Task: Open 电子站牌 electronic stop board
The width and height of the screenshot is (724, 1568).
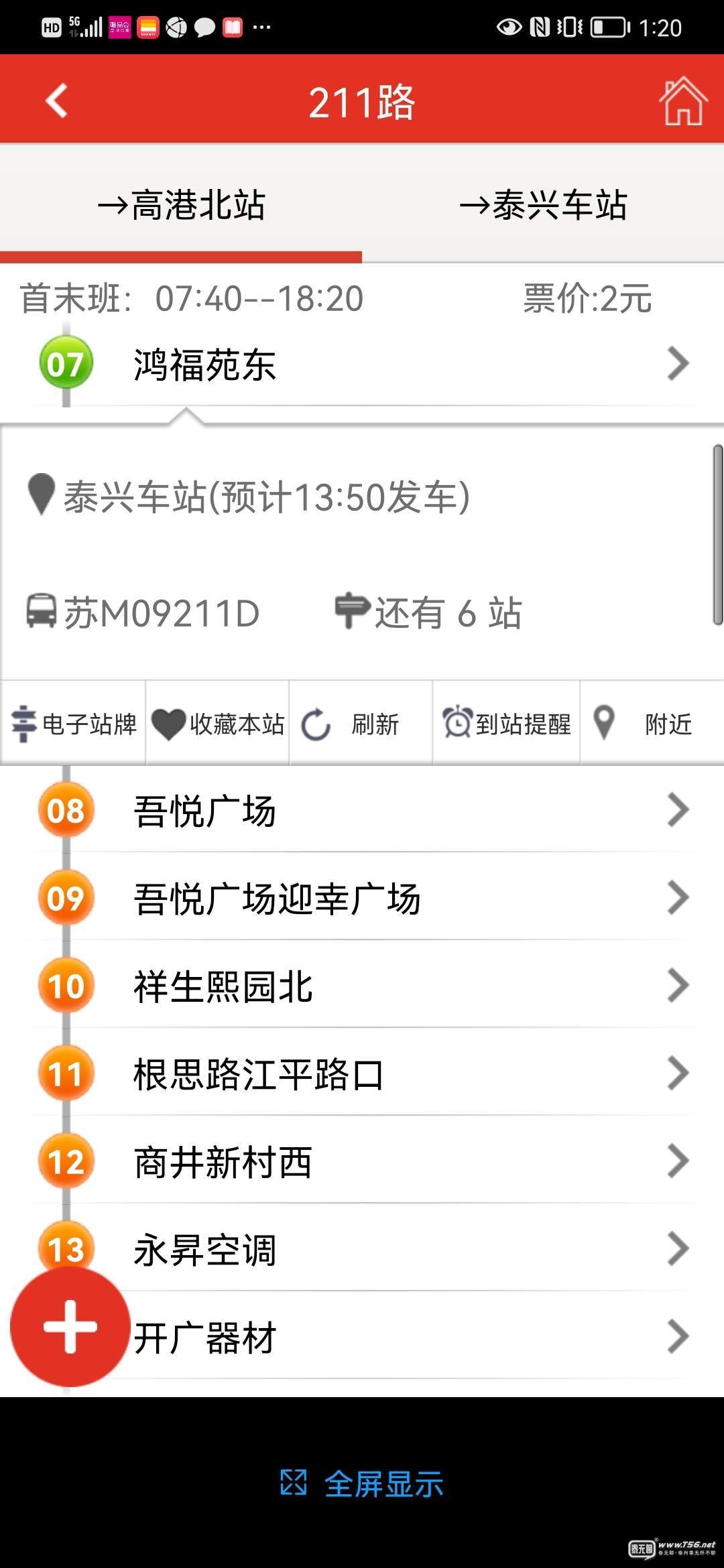Action: pyautogui.click(x=74, y=724)
